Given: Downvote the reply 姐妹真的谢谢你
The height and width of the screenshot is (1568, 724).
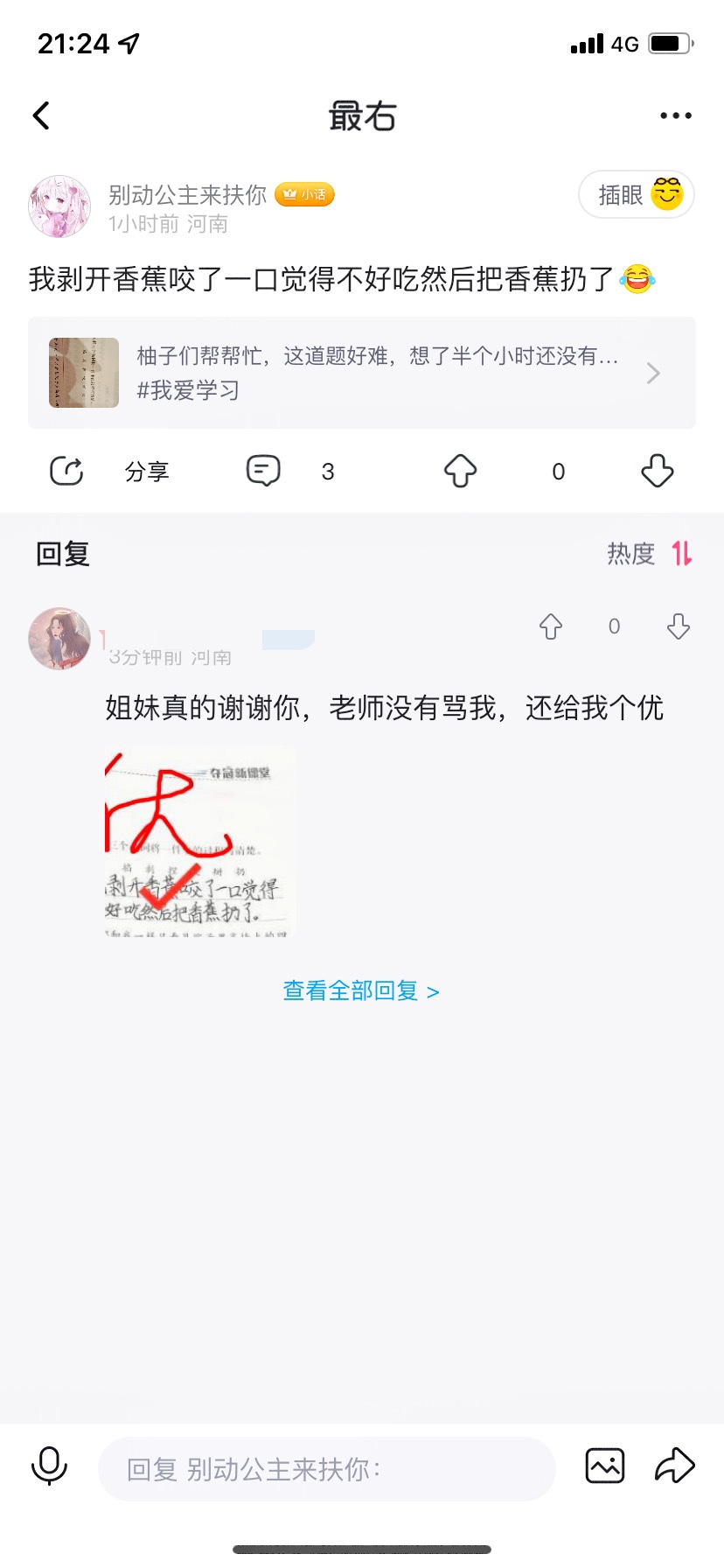Looking at the screenshot, I should tap(679, 626).
